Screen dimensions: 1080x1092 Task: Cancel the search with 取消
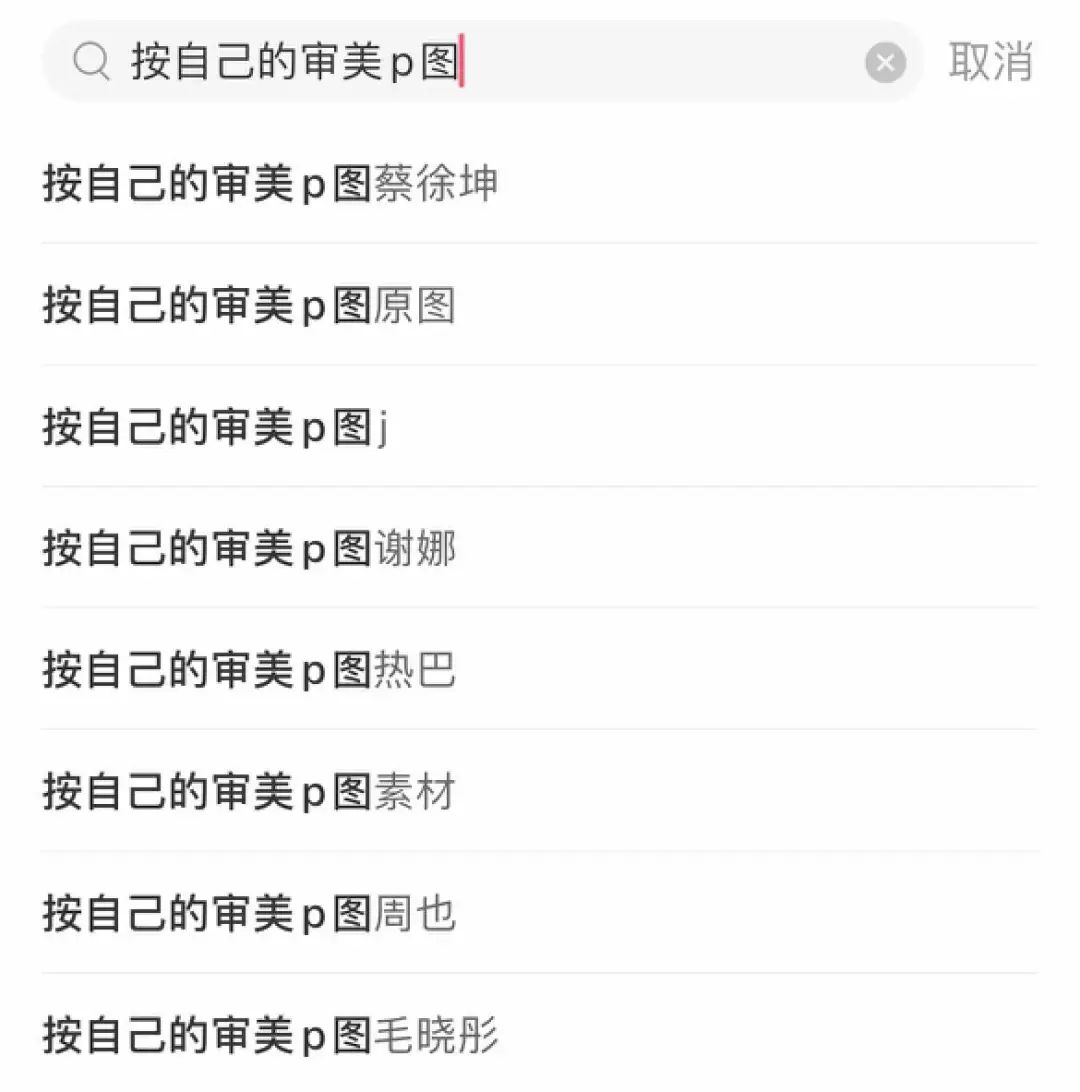tap(990, 63)
